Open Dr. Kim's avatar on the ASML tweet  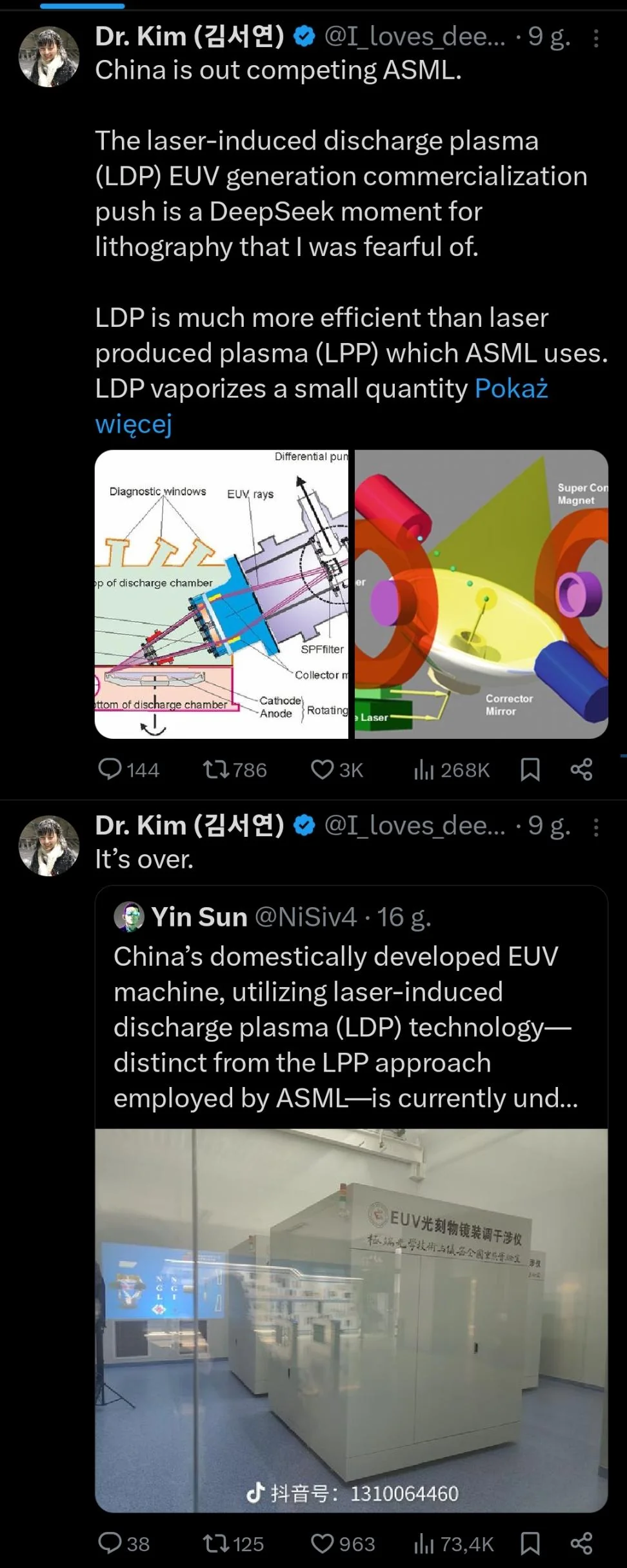coord(49,57)
